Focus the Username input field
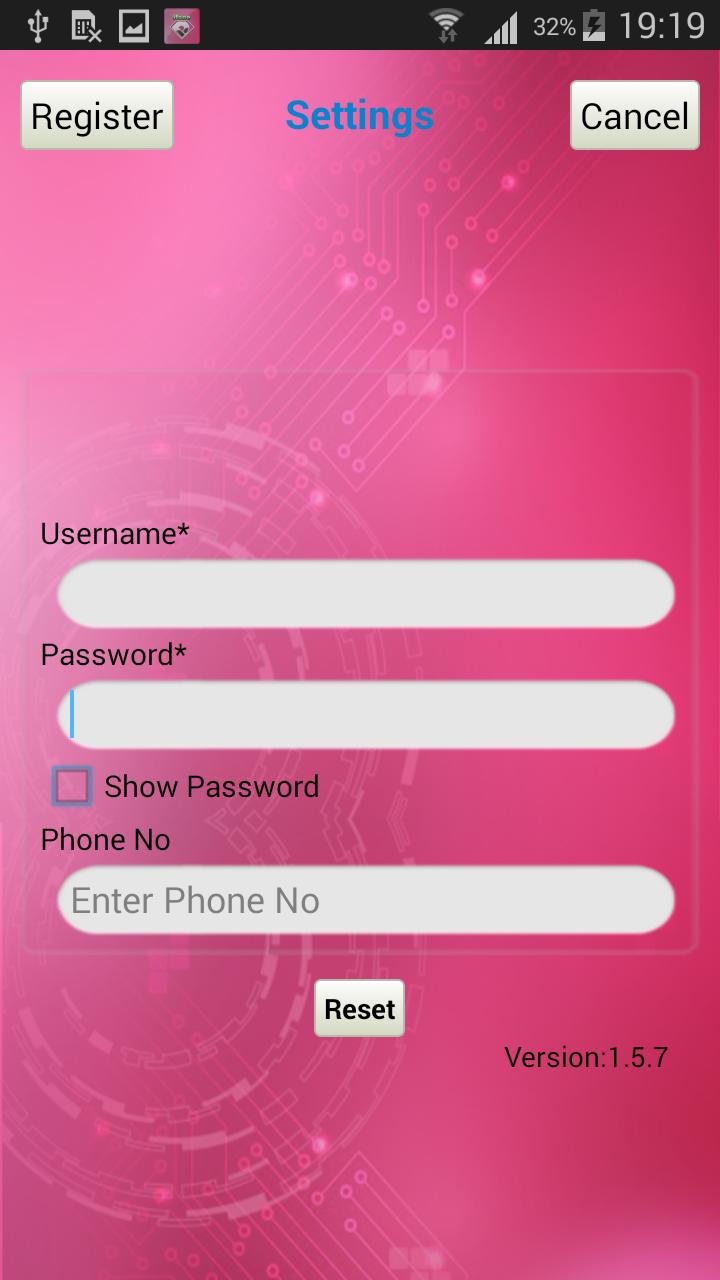 pos(365,594)
